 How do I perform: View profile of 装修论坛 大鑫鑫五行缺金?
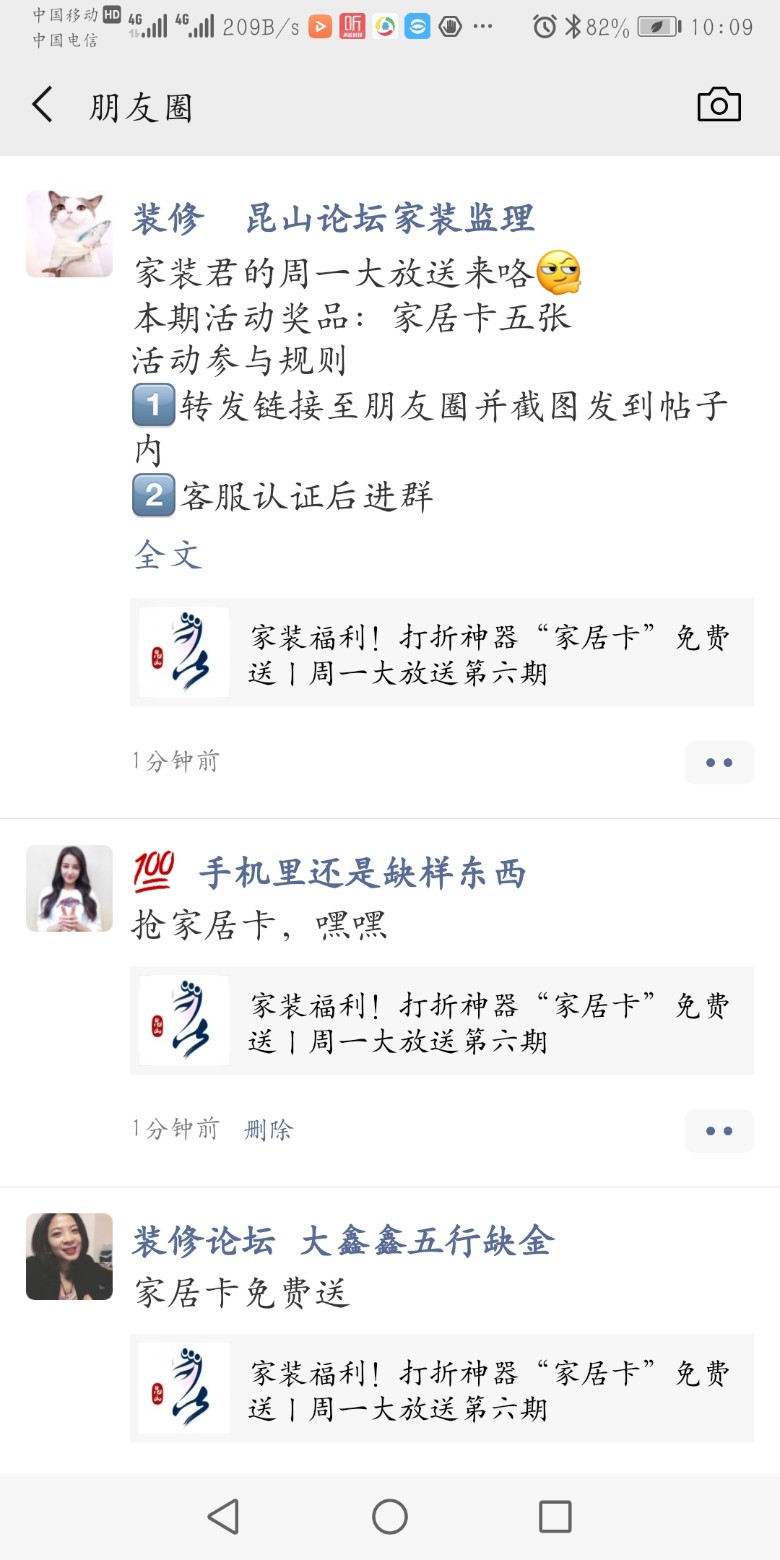pos(342,1241)
